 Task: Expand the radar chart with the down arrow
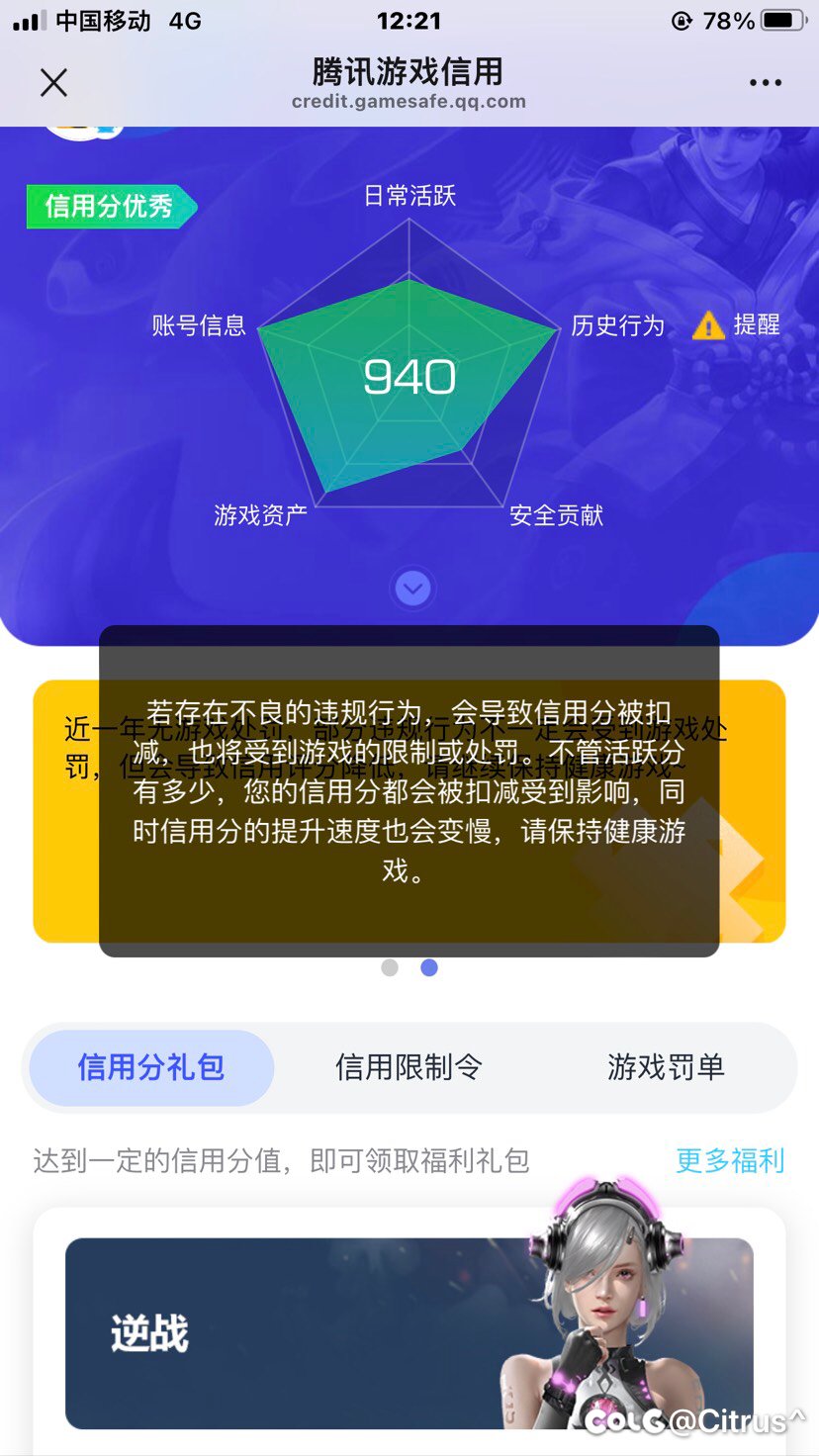[412, 589]
